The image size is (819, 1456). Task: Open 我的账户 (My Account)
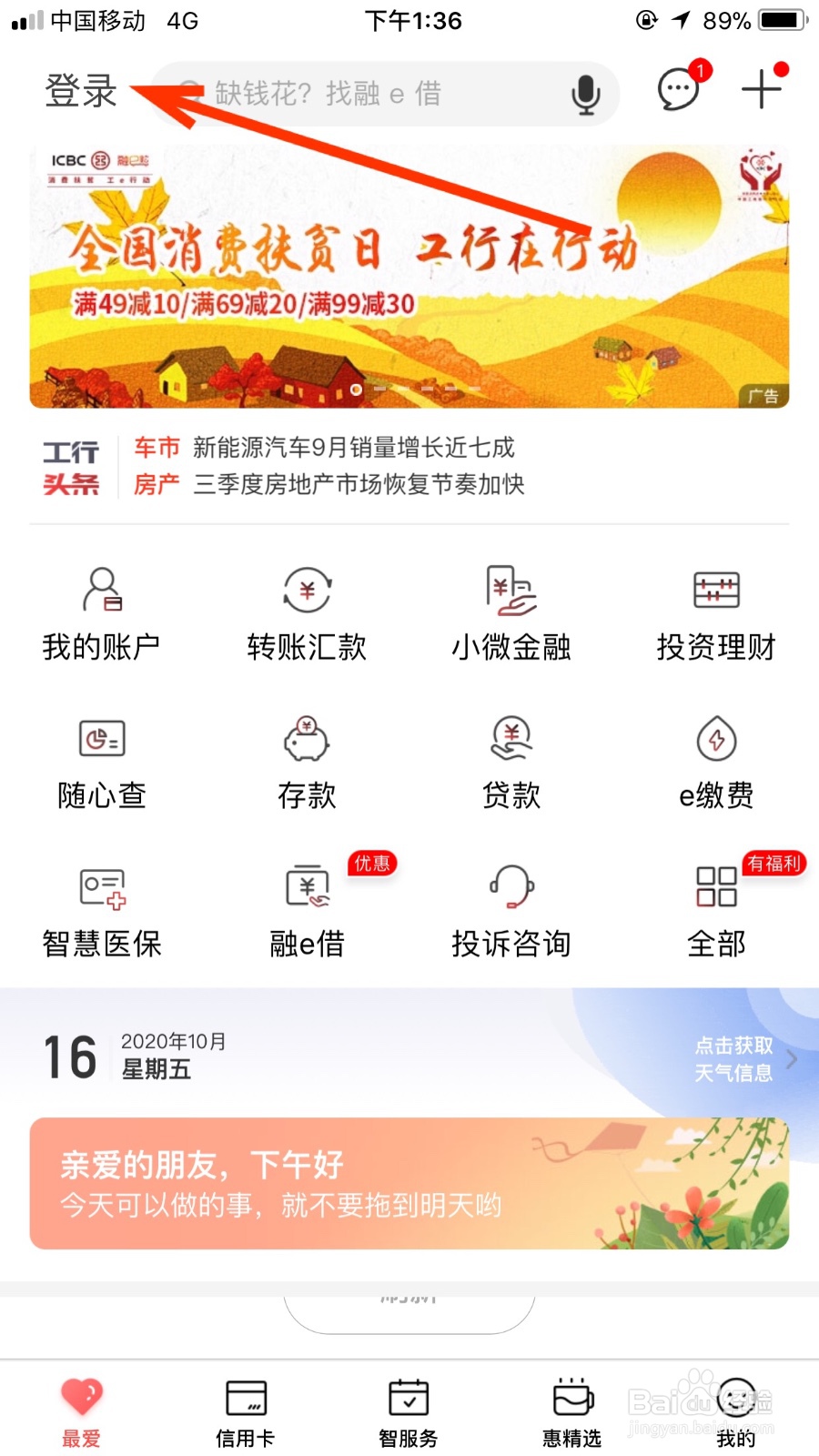pos(100,614)
